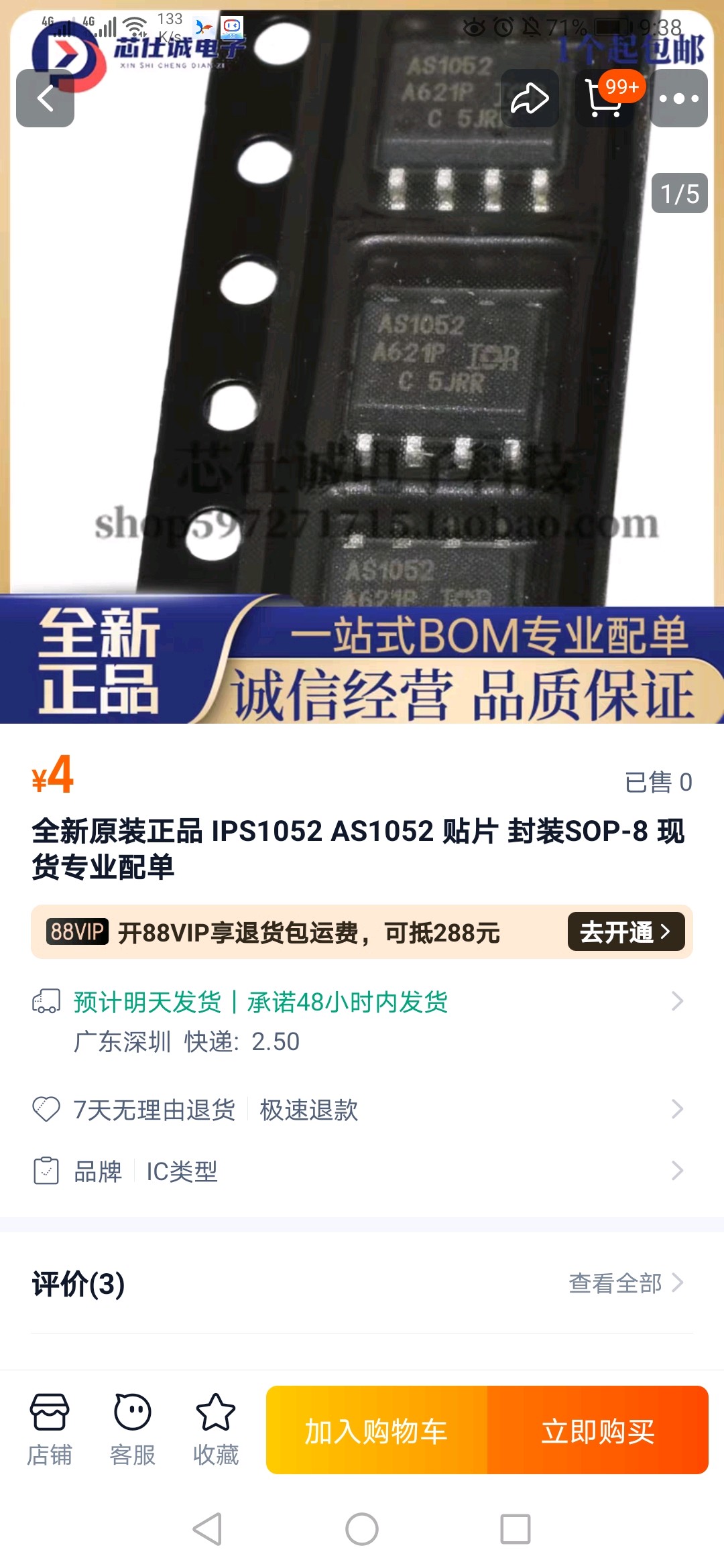724x1568 pixels.
Task: Visit the seller's 店铺 page
Action: tap(50, 1430)
